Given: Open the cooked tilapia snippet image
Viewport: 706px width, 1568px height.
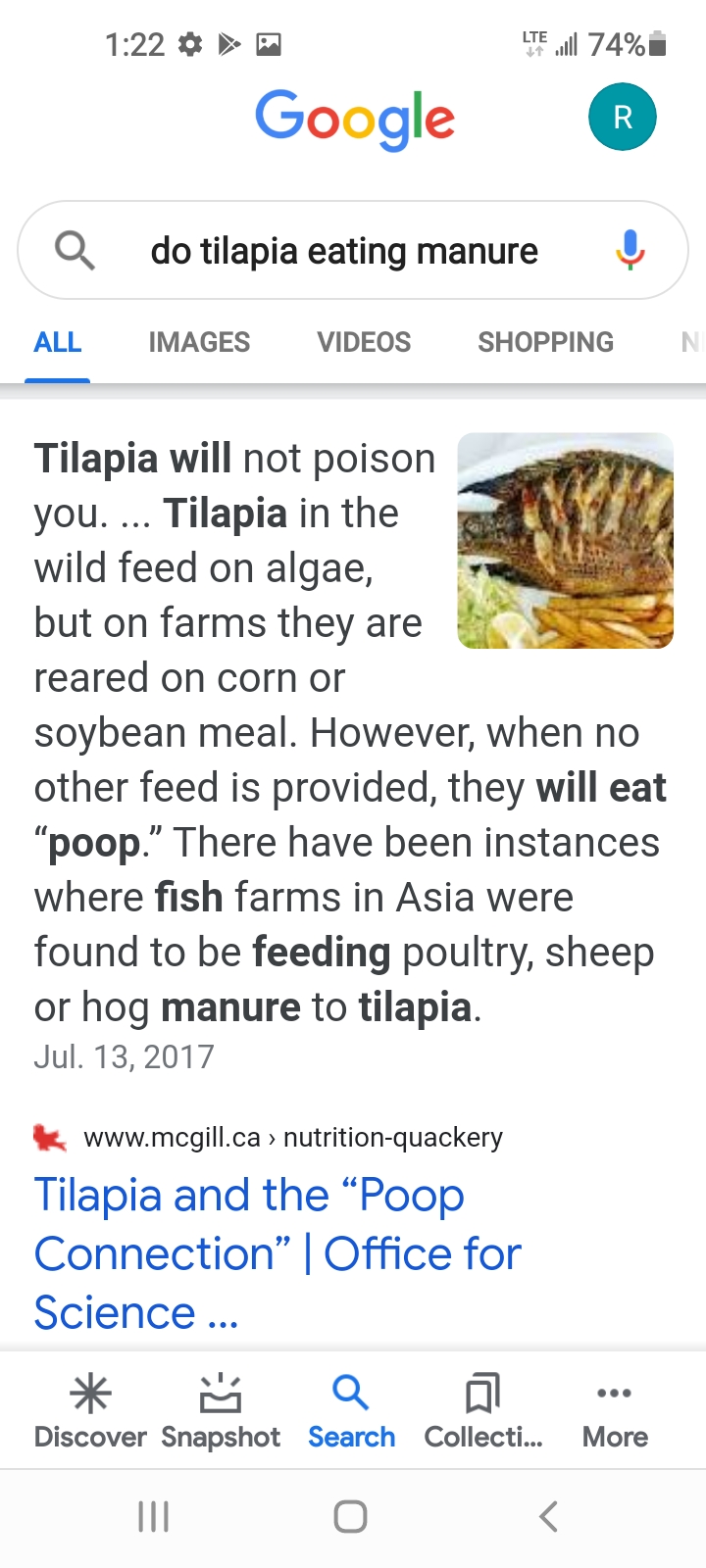Looking at the screenshot, I should pos(566,541).
